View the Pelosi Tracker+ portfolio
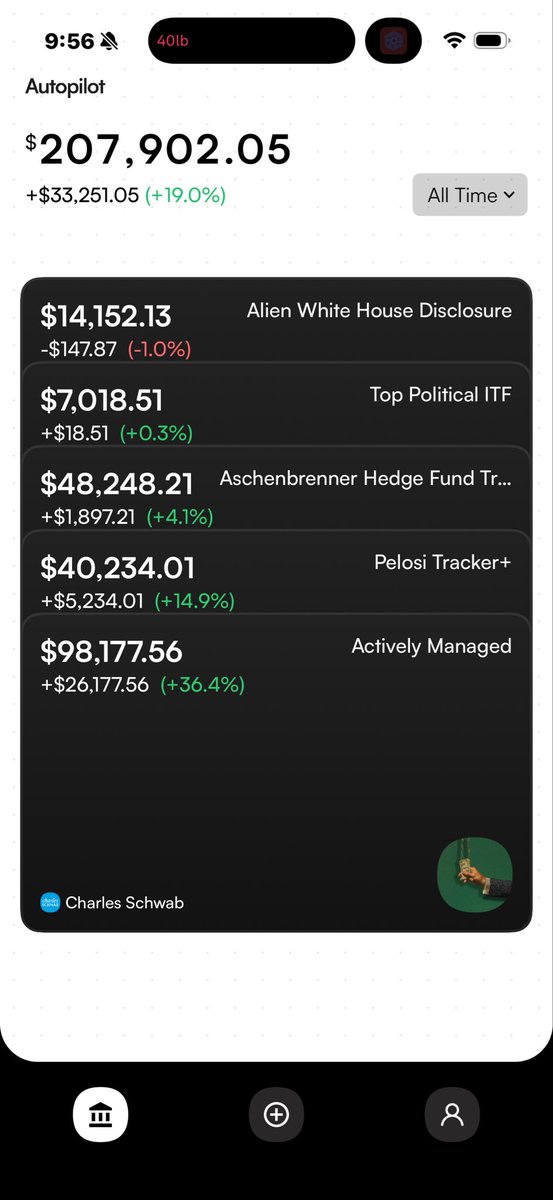 click(x=276, y=572)
